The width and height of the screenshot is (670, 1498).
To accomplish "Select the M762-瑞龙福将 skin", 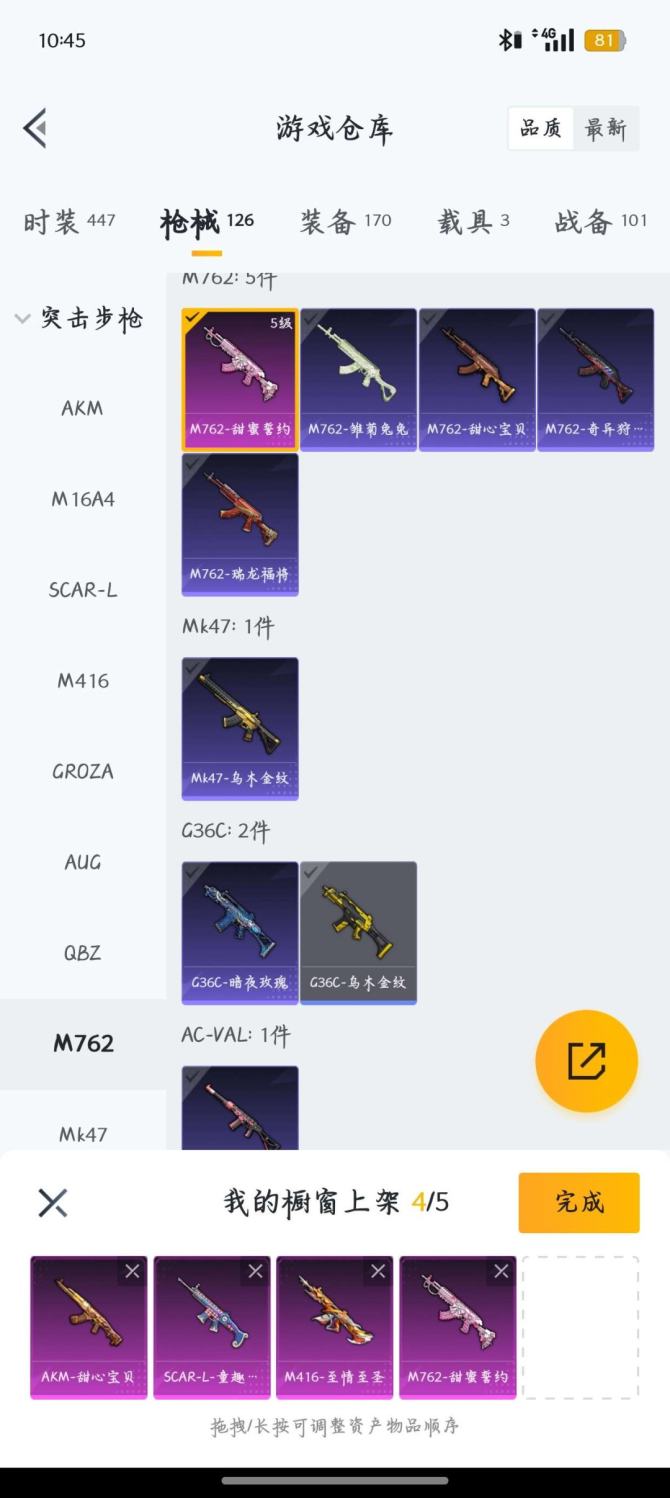I will [240, 525].
